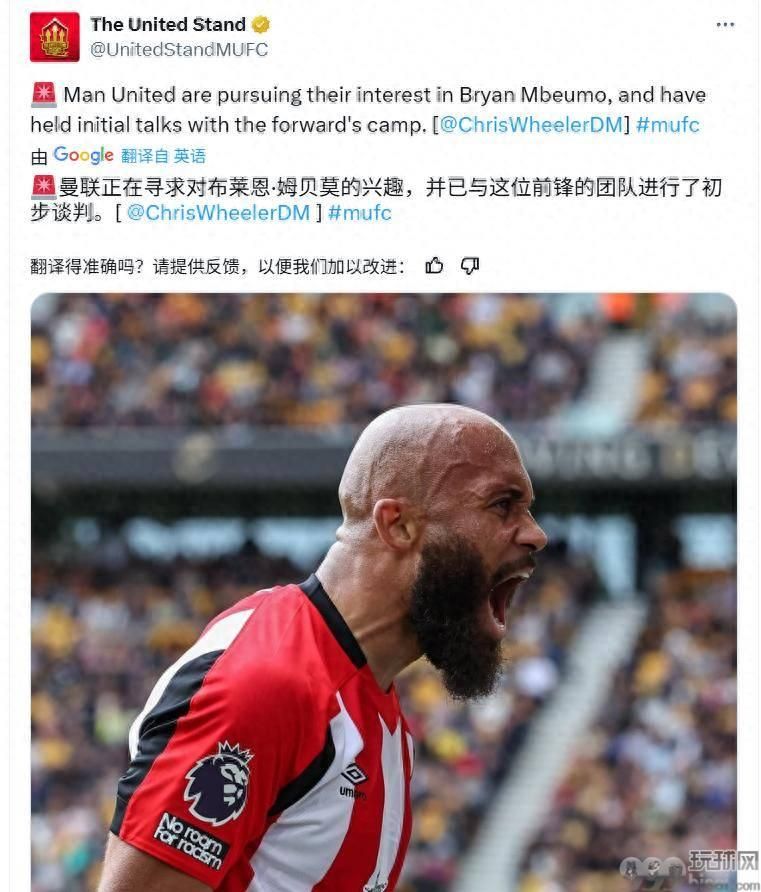Open the tweet's Brentford player photo
The image size is (761, 892).
384,590
